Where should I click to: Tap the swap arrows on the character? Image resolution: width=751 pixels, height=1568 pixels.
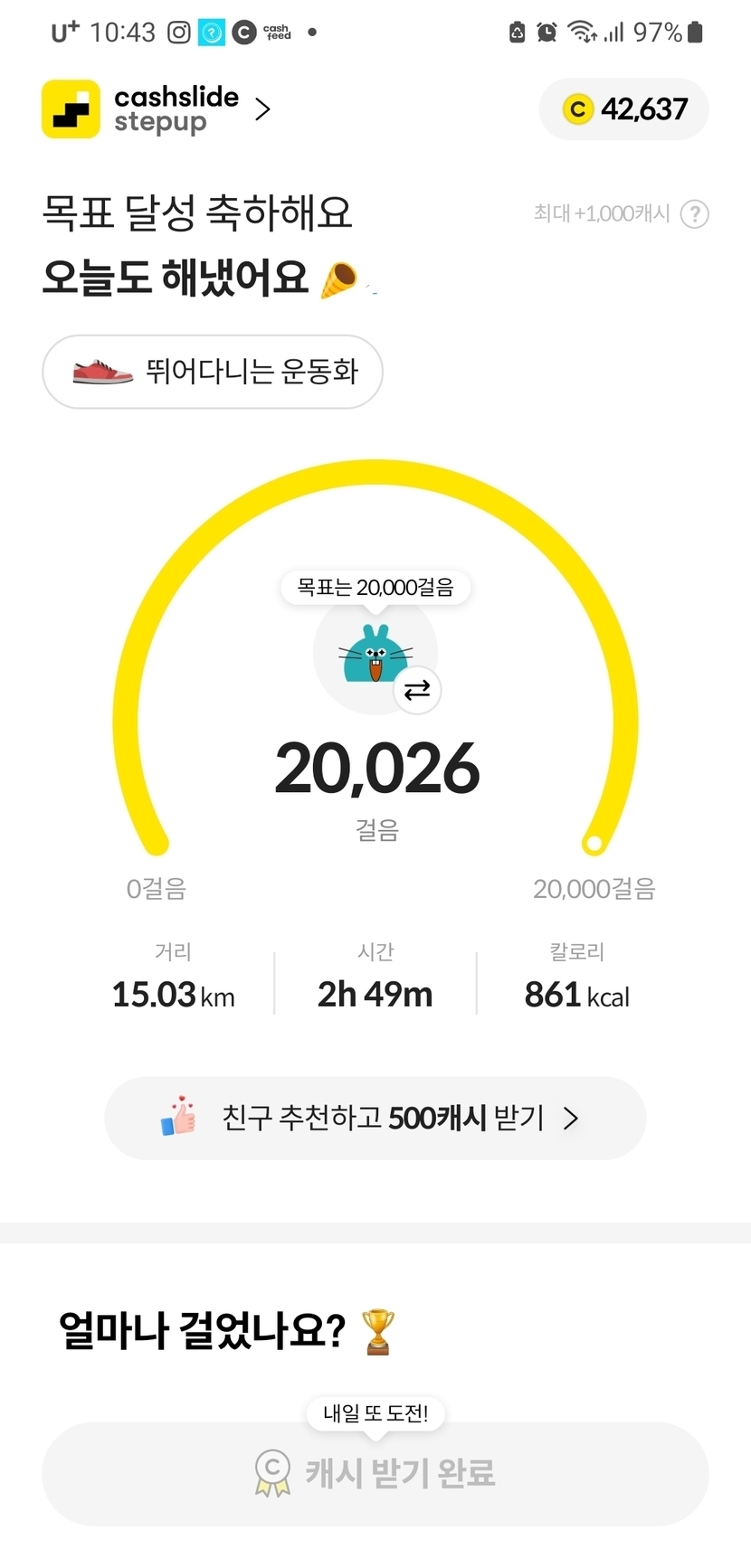tap(417, 691)
